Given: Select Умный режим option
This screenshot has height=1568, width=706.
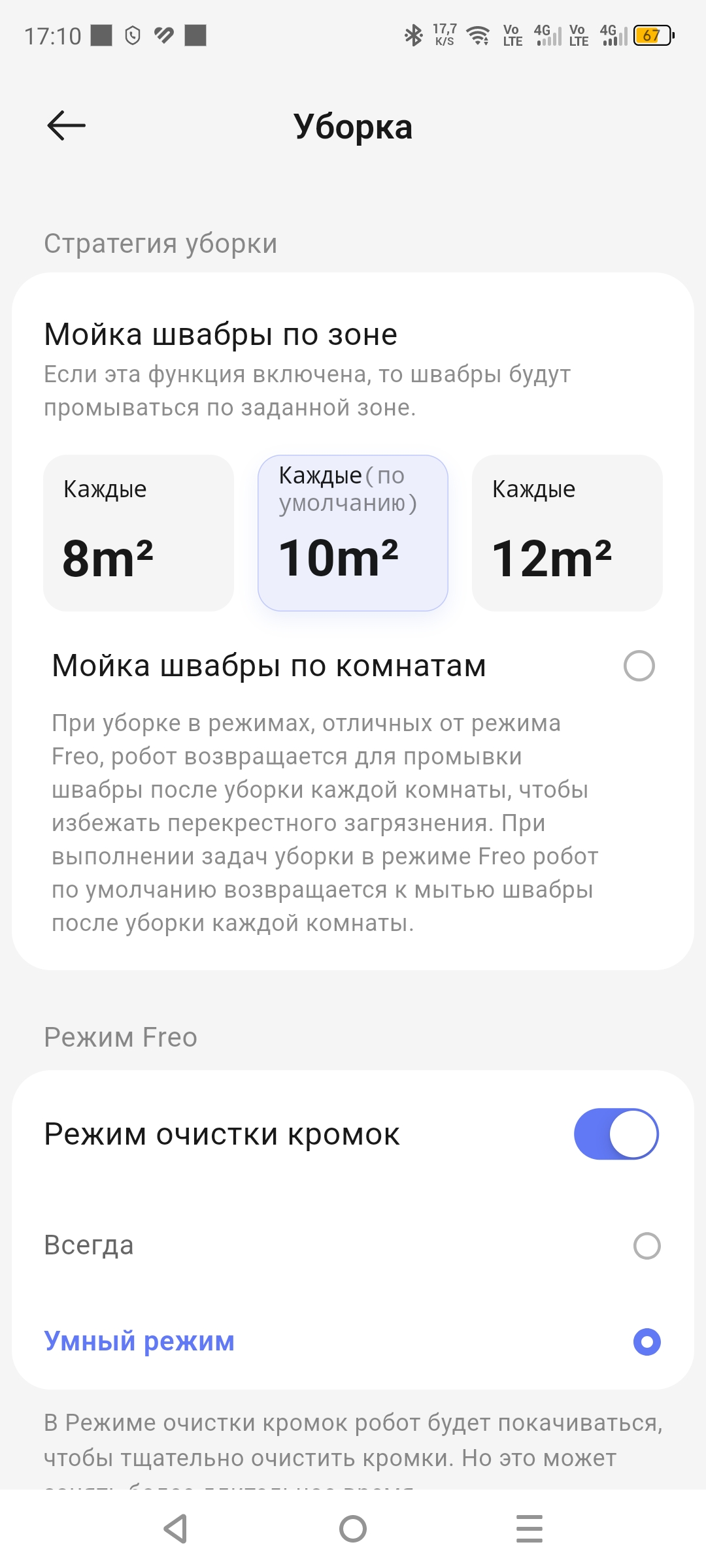Looking at the screenshot, I should (x=647, y=1341).
